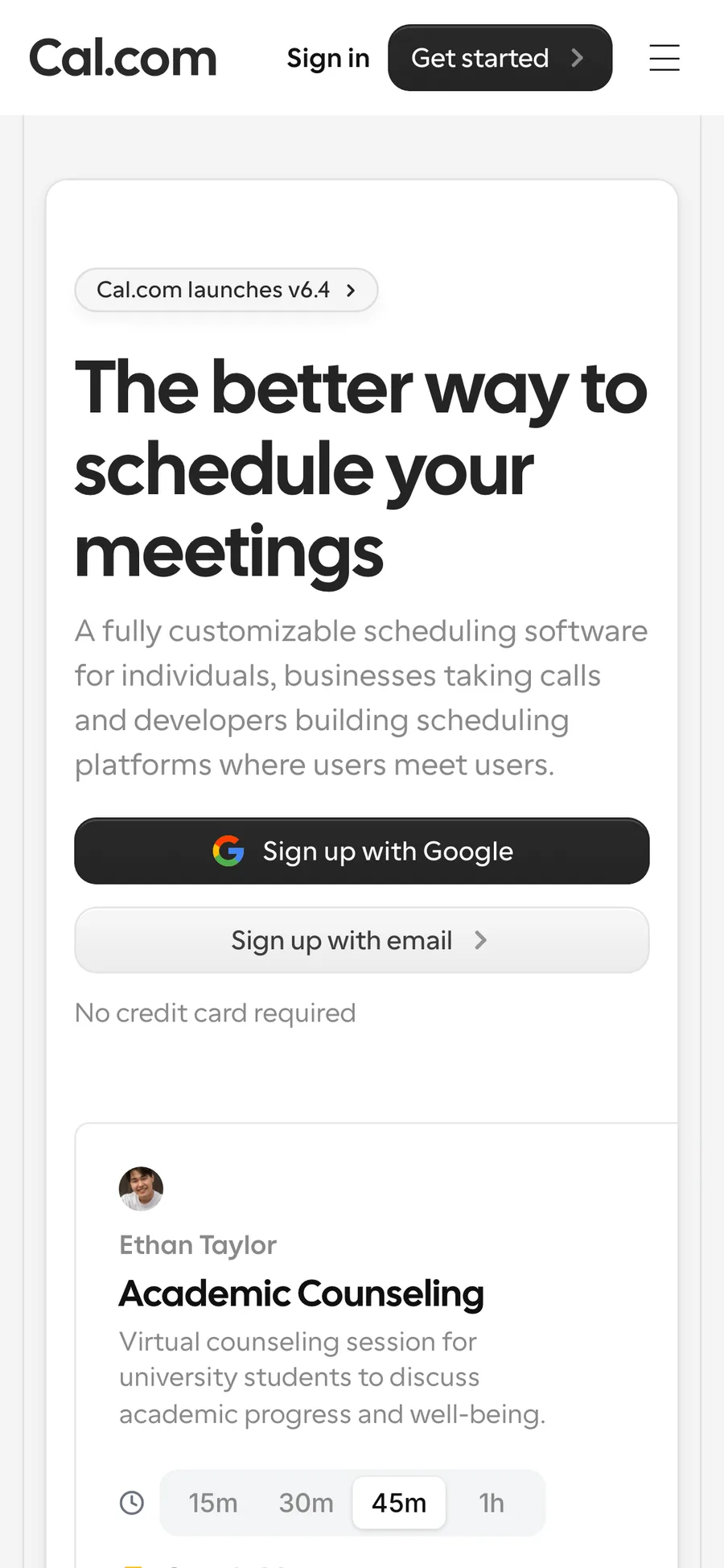Click Sign up with Google
Screen dimensions: 724x1568
click(x=361, y=851)
